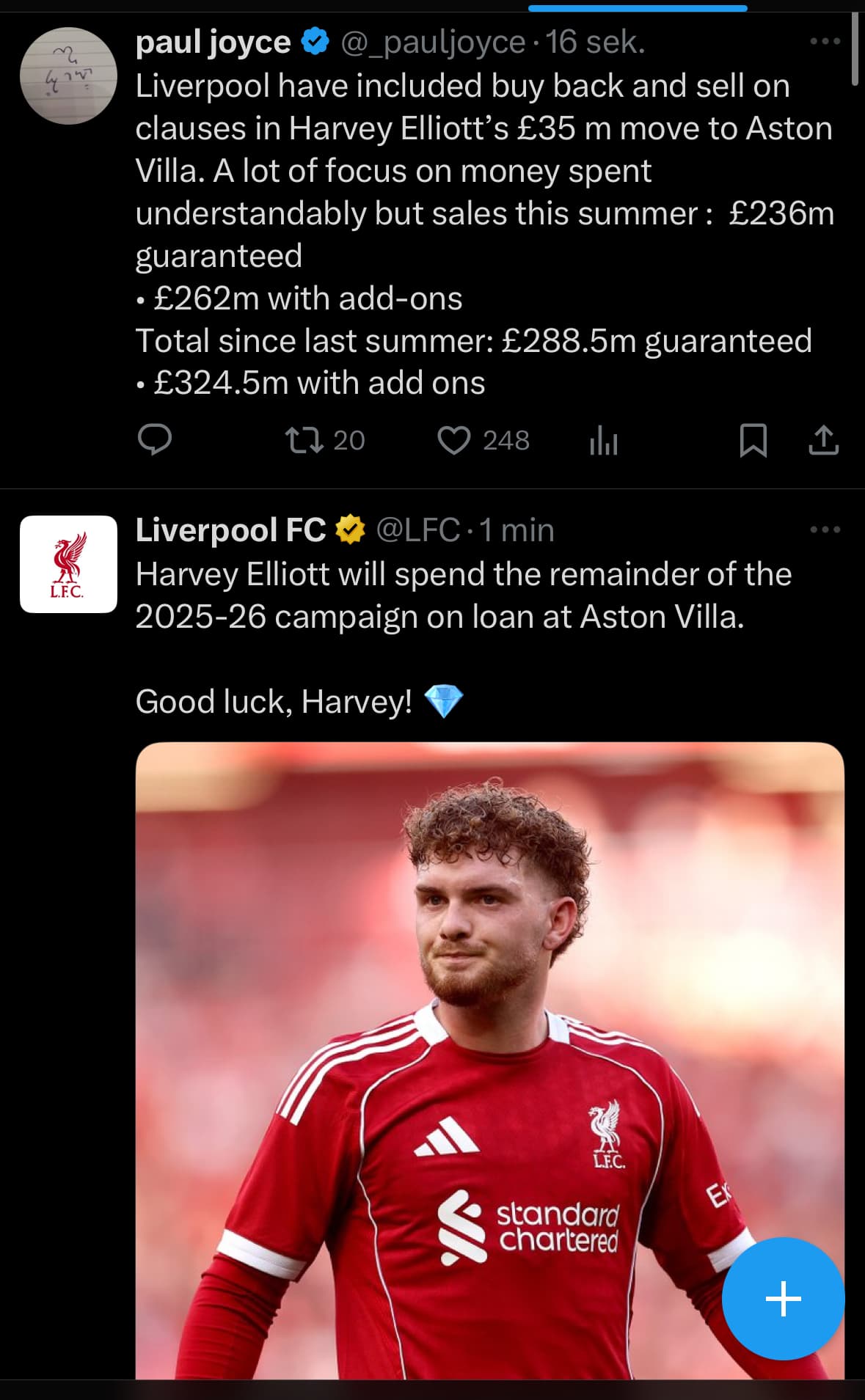Screen dimensions: 865x1400
Task: Reply to paul joyce's tweet
Action: (x=155, y=440)
